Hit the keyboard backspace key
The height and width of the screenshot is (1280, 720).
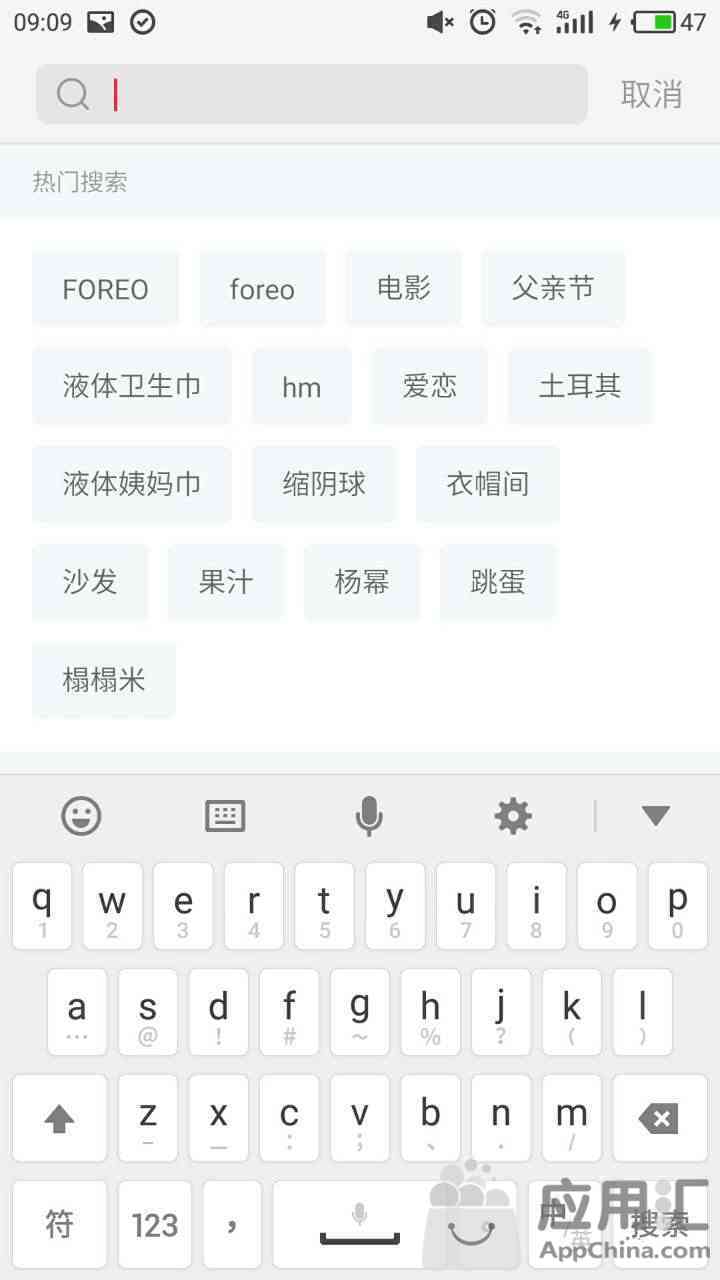[659, 1118]
